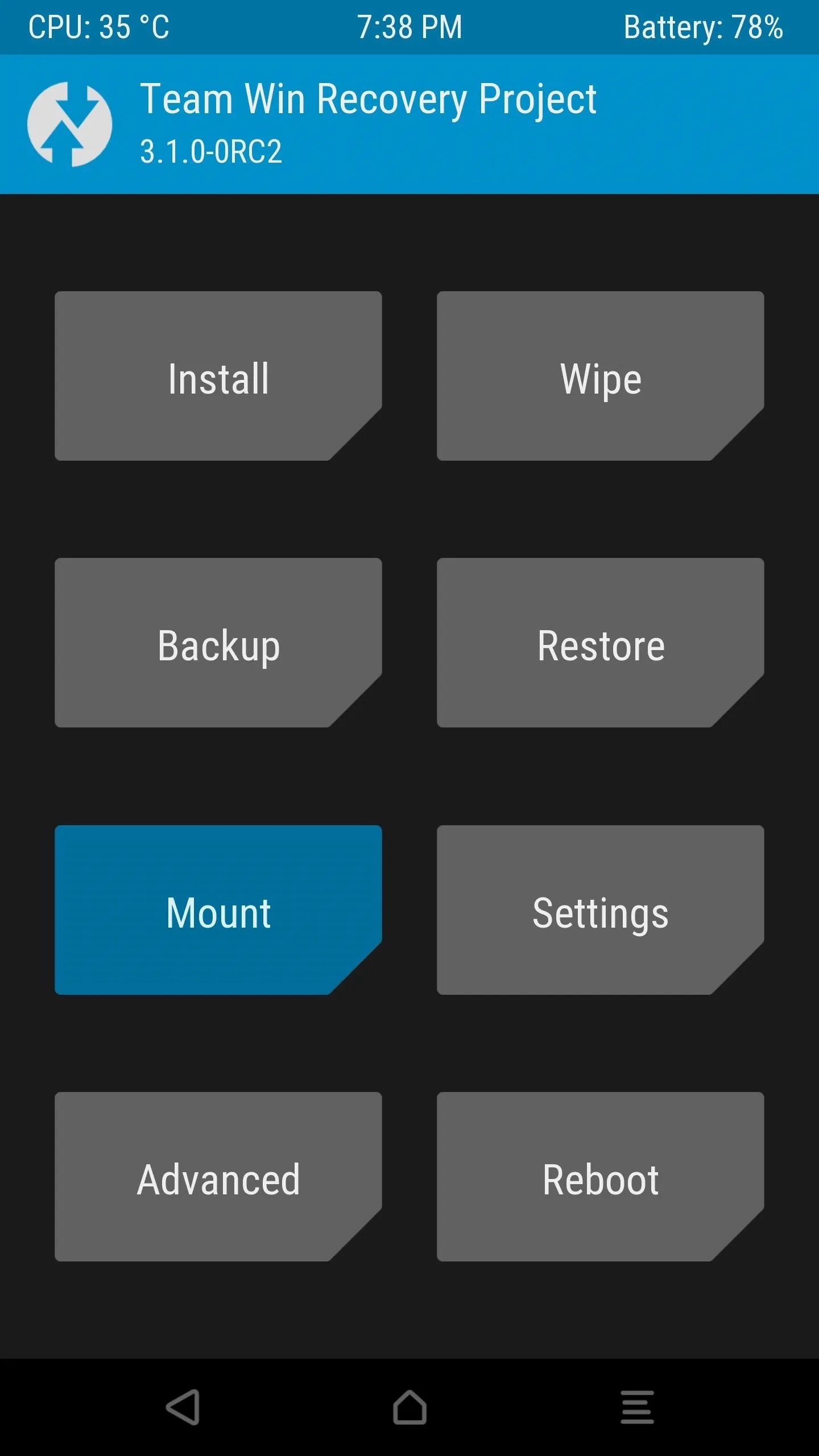This screenshot has width=819, height=1456.
Task: Select the Backup button
Action: tap(218, 643)
